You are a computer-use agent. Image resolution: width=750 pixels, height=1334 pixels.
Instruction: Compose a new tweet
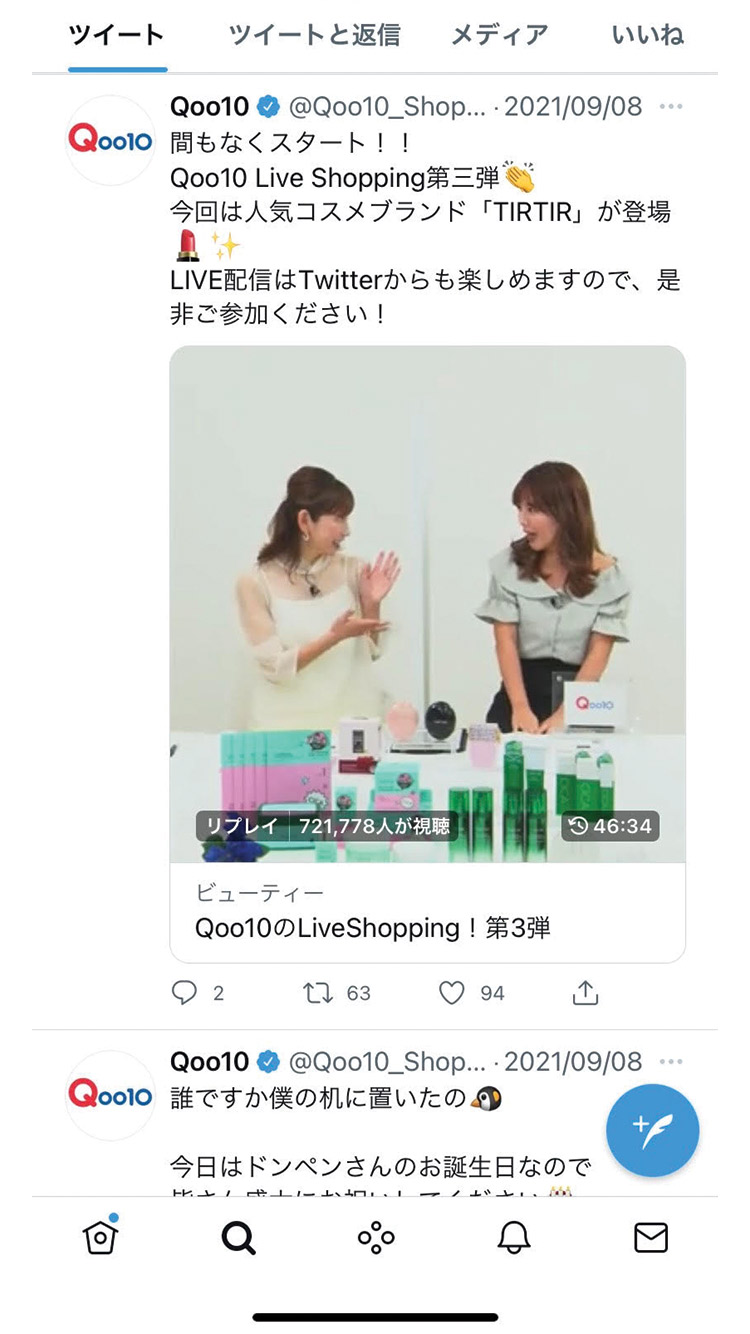[x=652, y=1130]
